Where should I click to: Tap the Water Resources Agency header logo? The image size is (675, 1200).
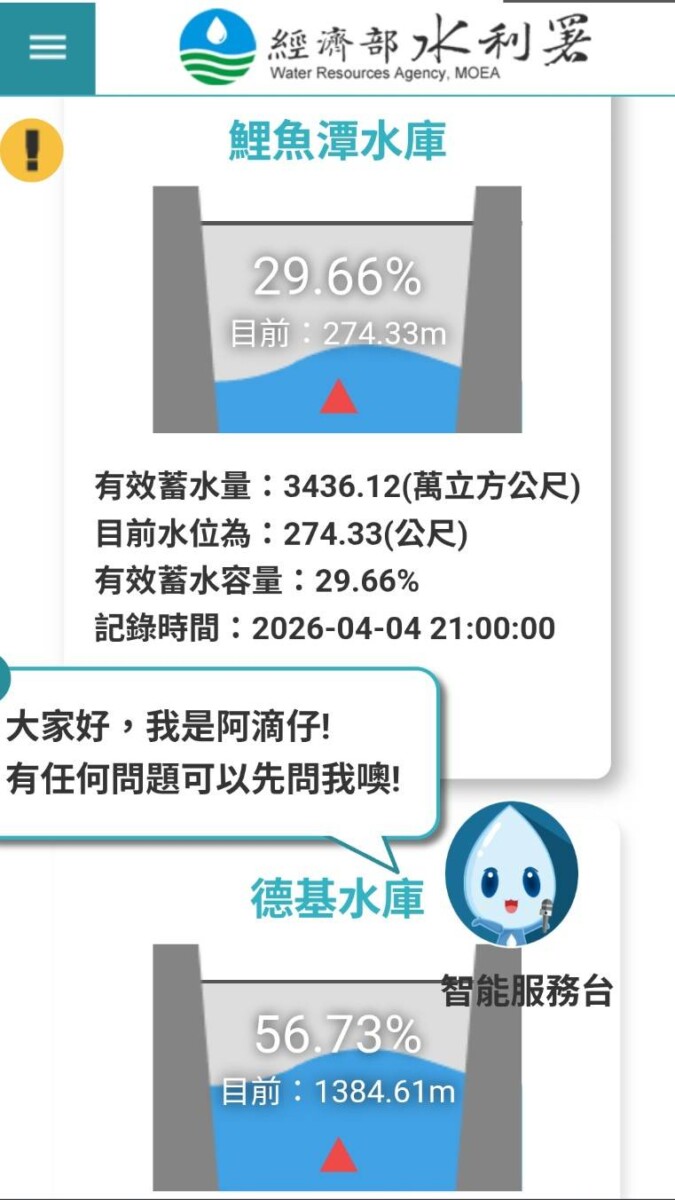coord(385,46)
